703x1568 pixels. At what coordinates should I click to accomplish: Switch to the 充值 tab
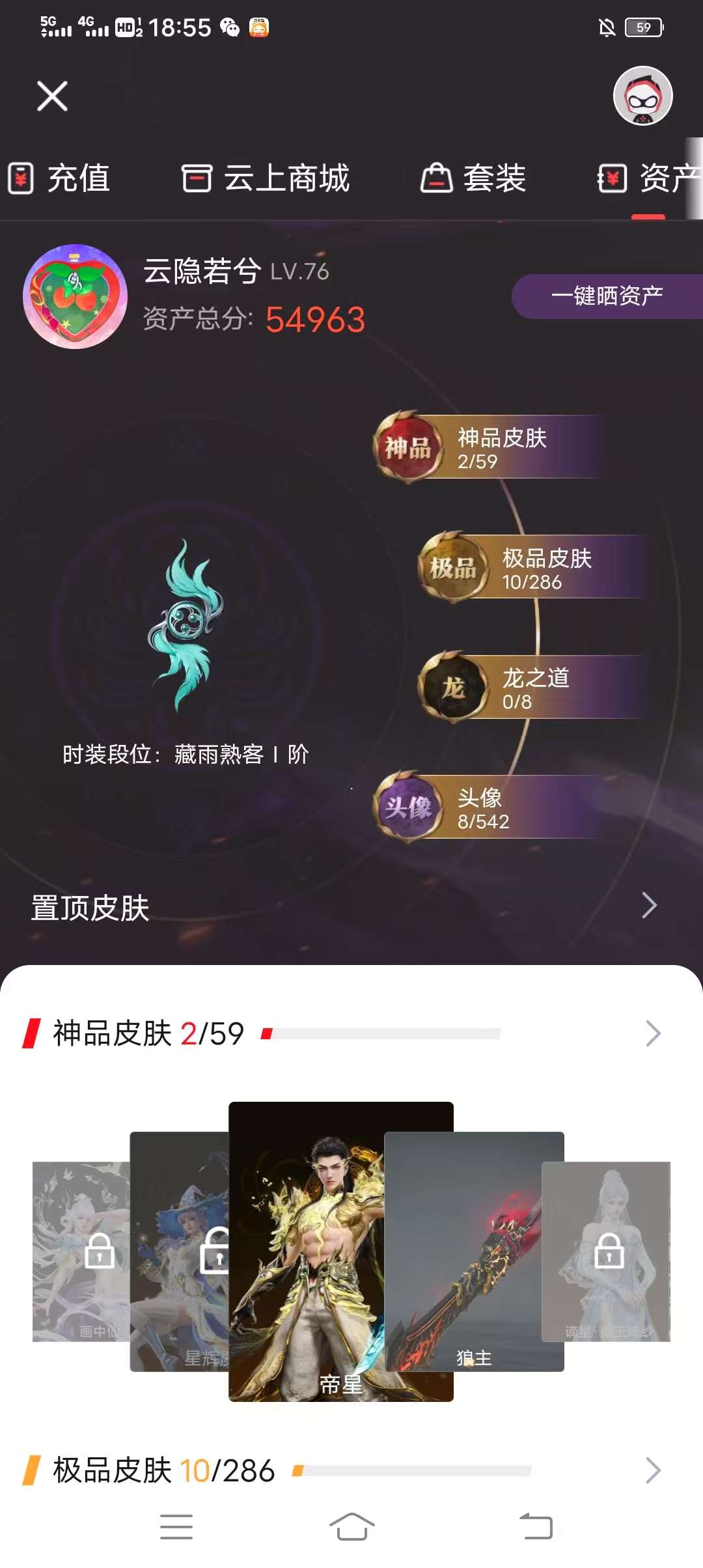click(x=60, y=178)
